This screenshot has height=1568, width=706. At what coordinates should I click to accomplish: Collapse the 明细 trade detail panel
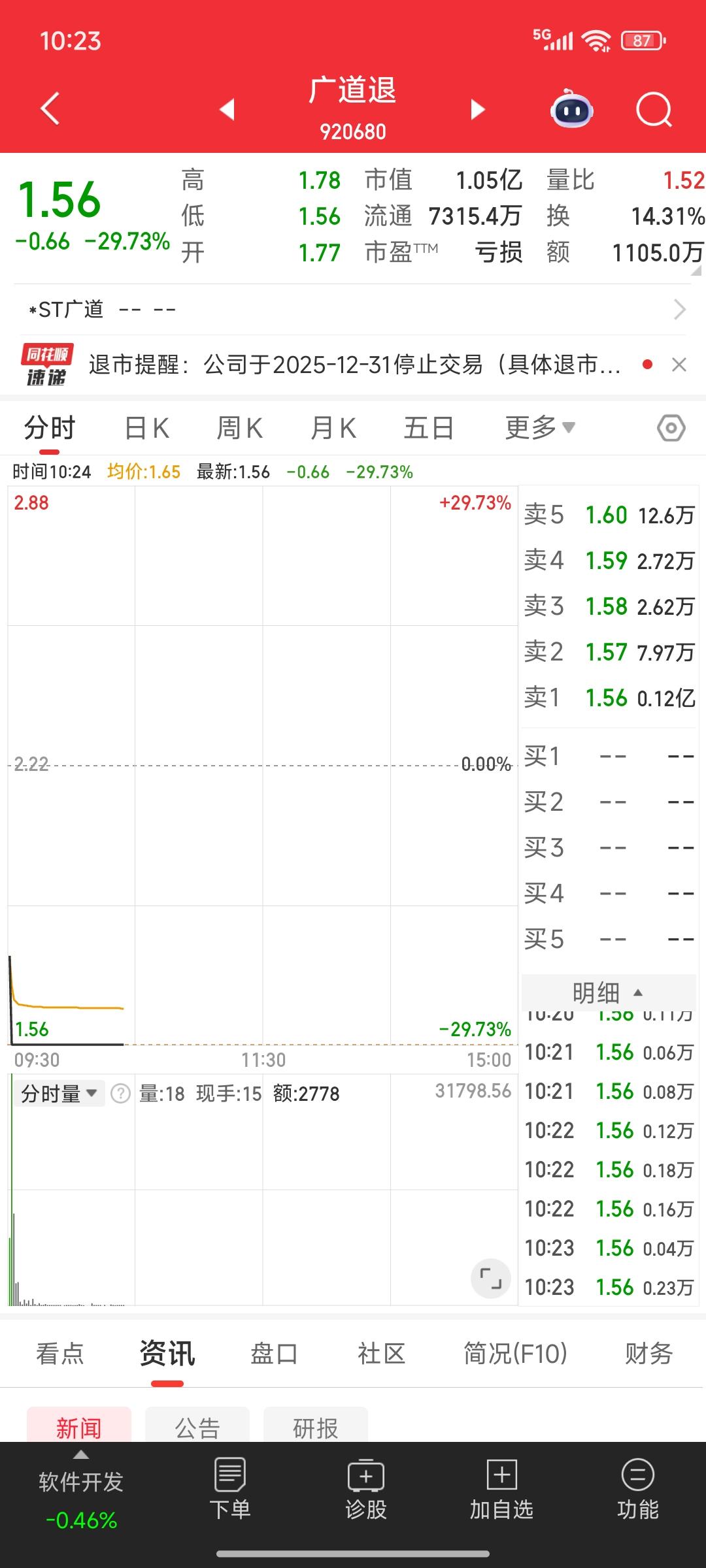pyautogui.click(x=609, y=992)
